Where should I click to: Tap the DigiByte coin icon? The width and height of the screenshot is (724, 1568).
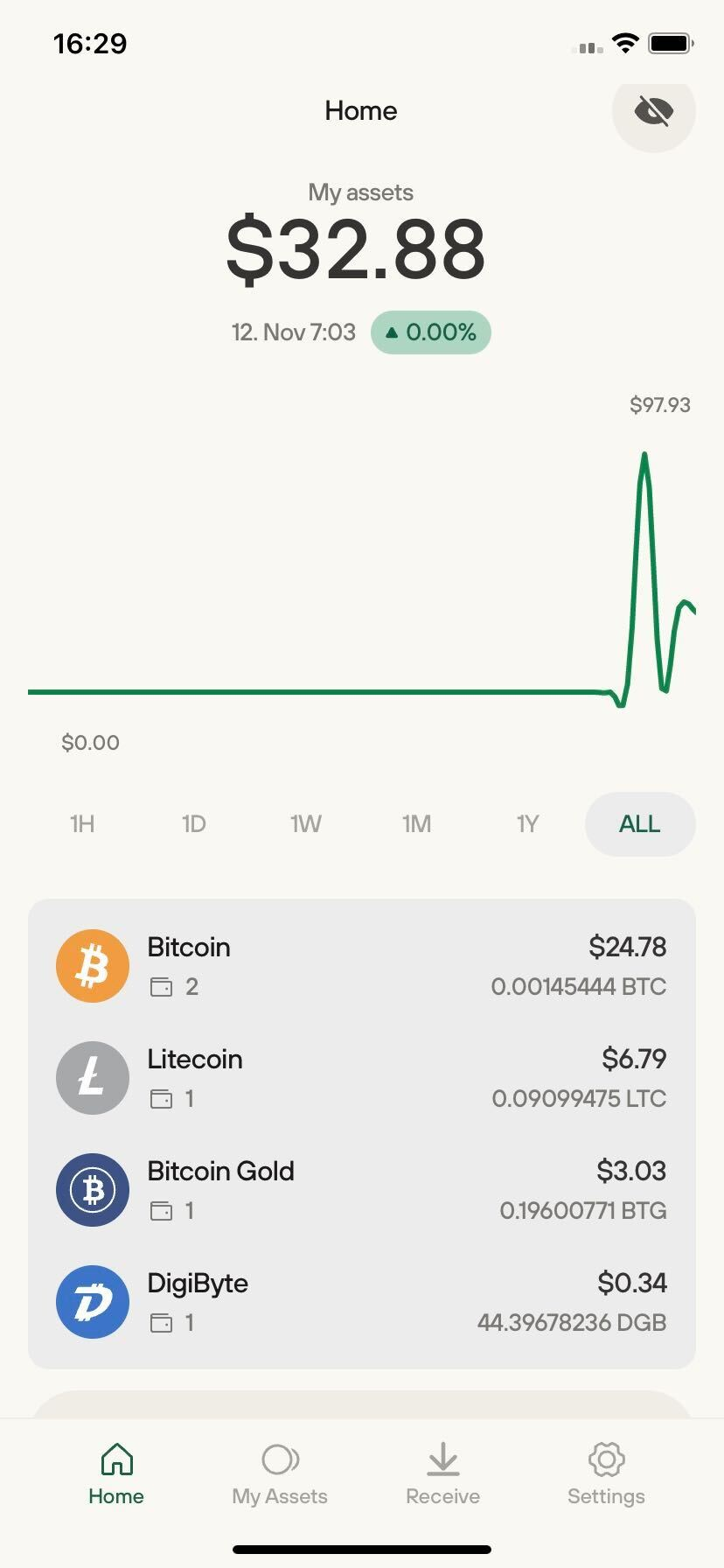92,1301
